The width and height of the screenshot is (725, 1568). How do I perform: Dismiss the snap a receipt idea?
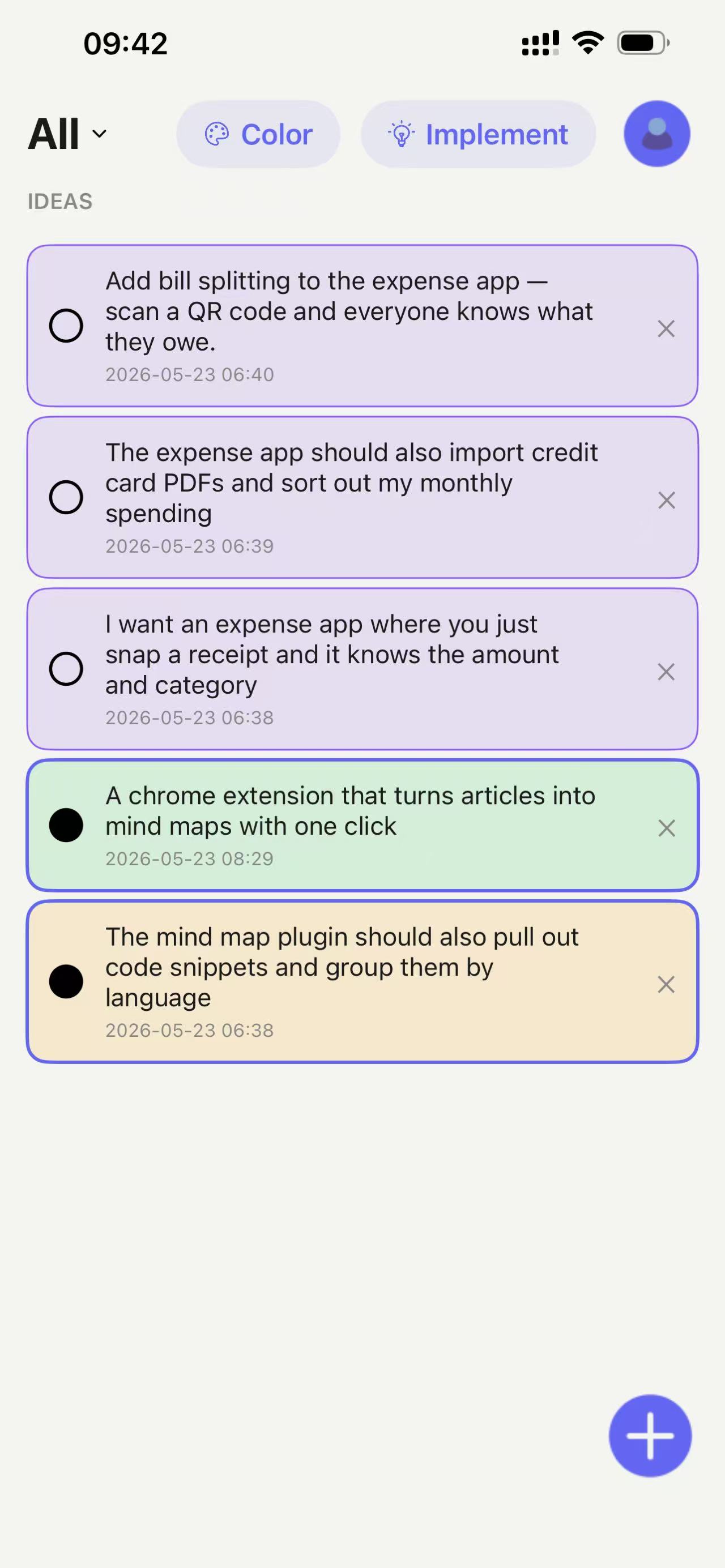[x=666, y=672]
